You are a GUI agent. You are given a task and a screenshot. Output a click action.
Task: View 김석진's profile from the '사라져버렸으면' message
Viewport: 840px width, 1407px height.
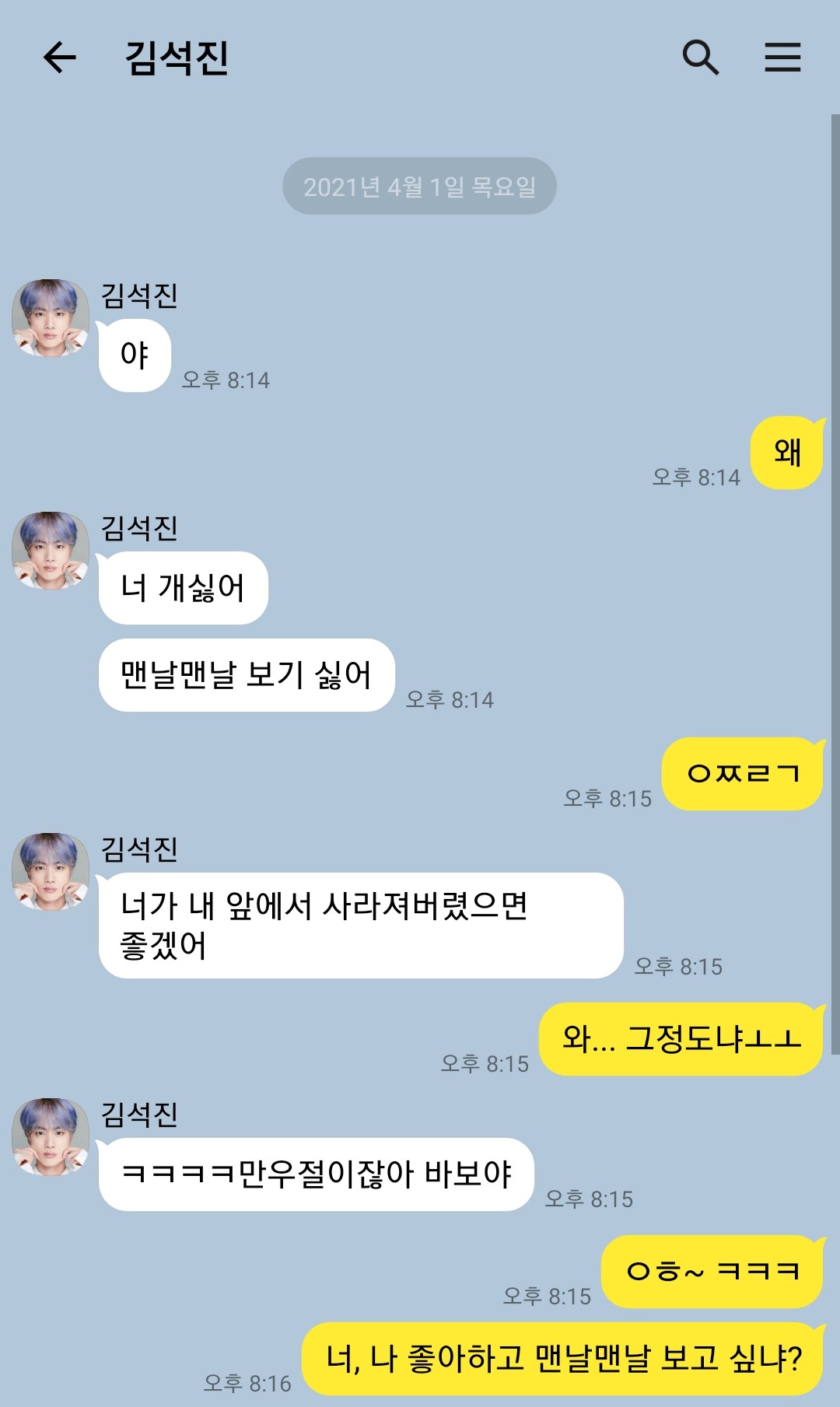(51, 872)
